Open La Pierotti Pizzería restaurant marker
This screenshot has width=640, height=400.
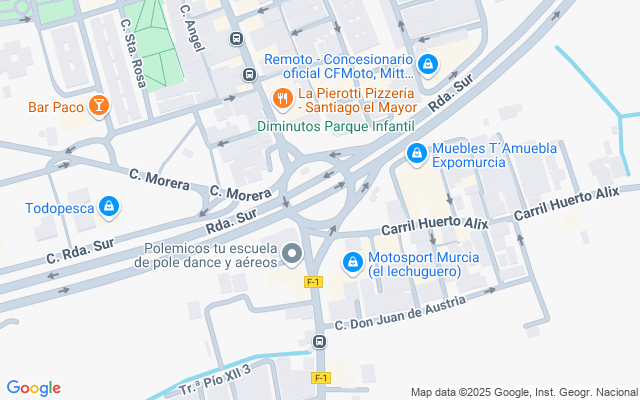click(283, 99)
